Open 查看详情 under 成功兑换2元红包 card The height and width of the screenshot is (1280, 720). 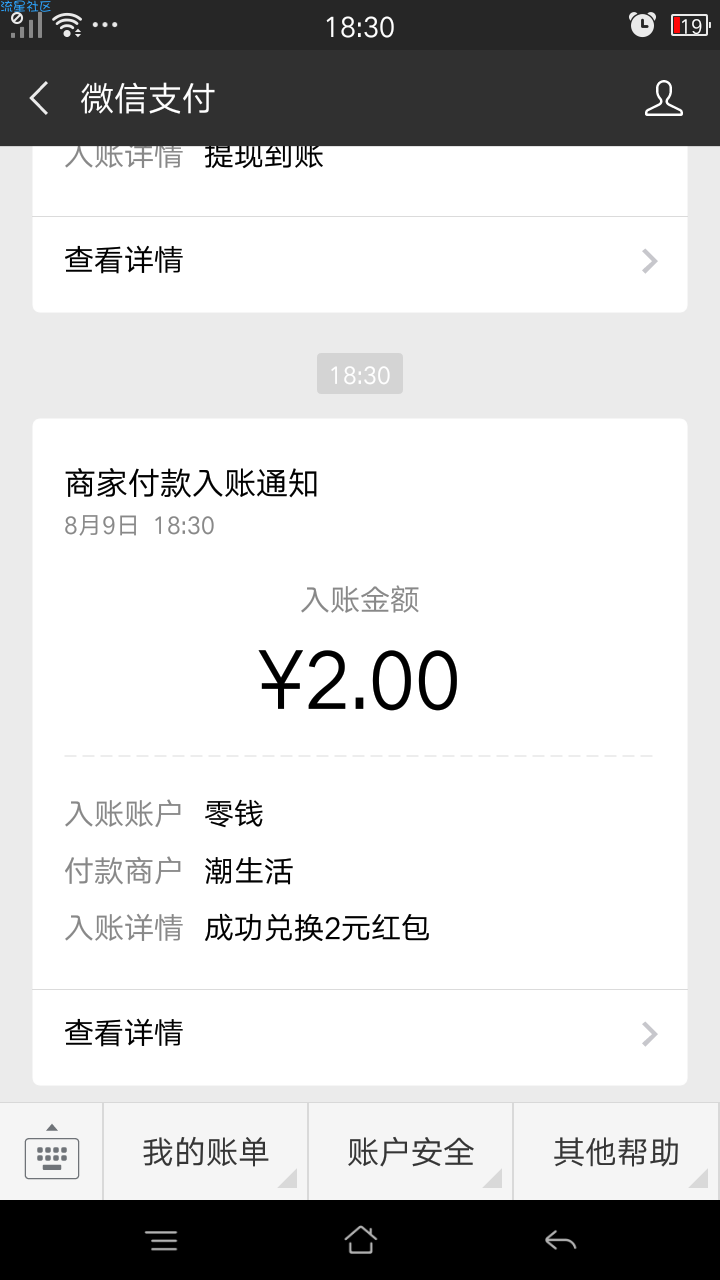pyautogui.click(x=360, y=1034)
